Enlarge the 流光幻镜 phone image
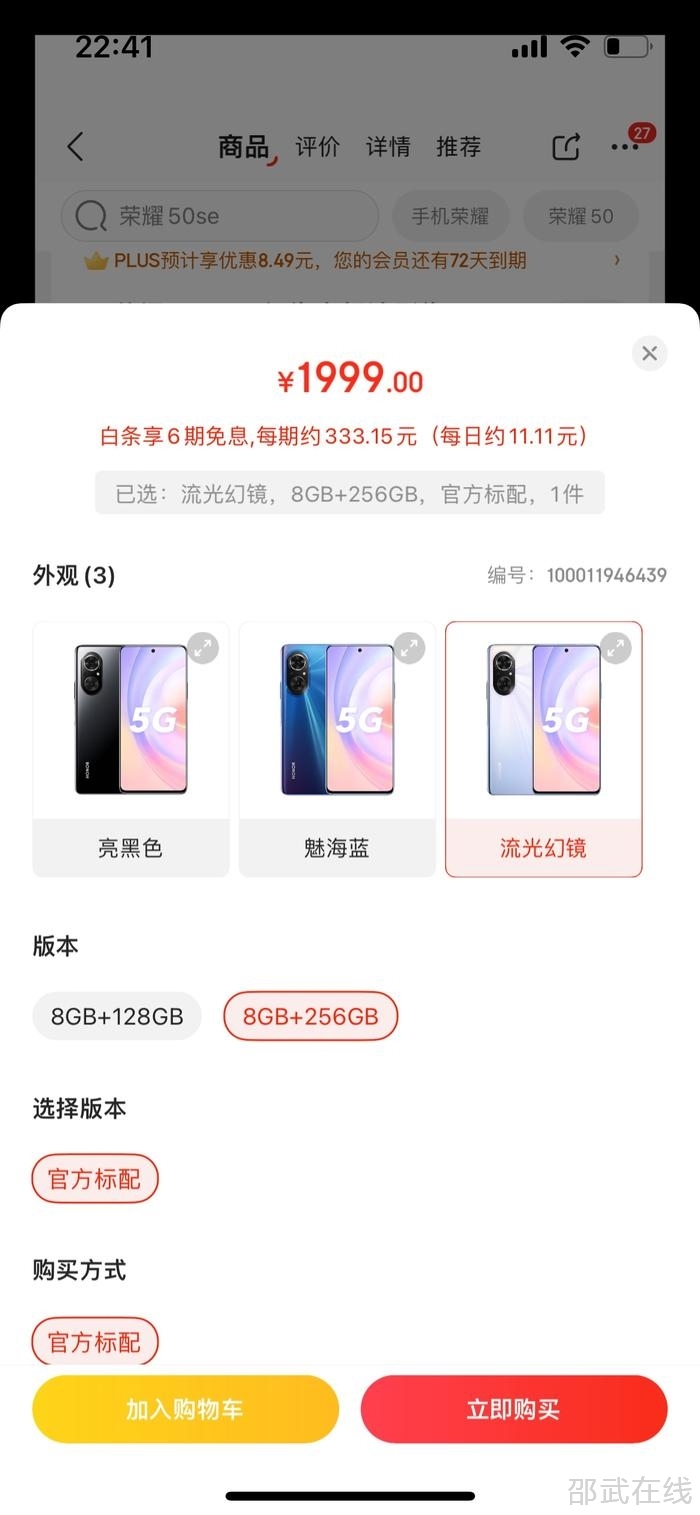 point(615,648)
